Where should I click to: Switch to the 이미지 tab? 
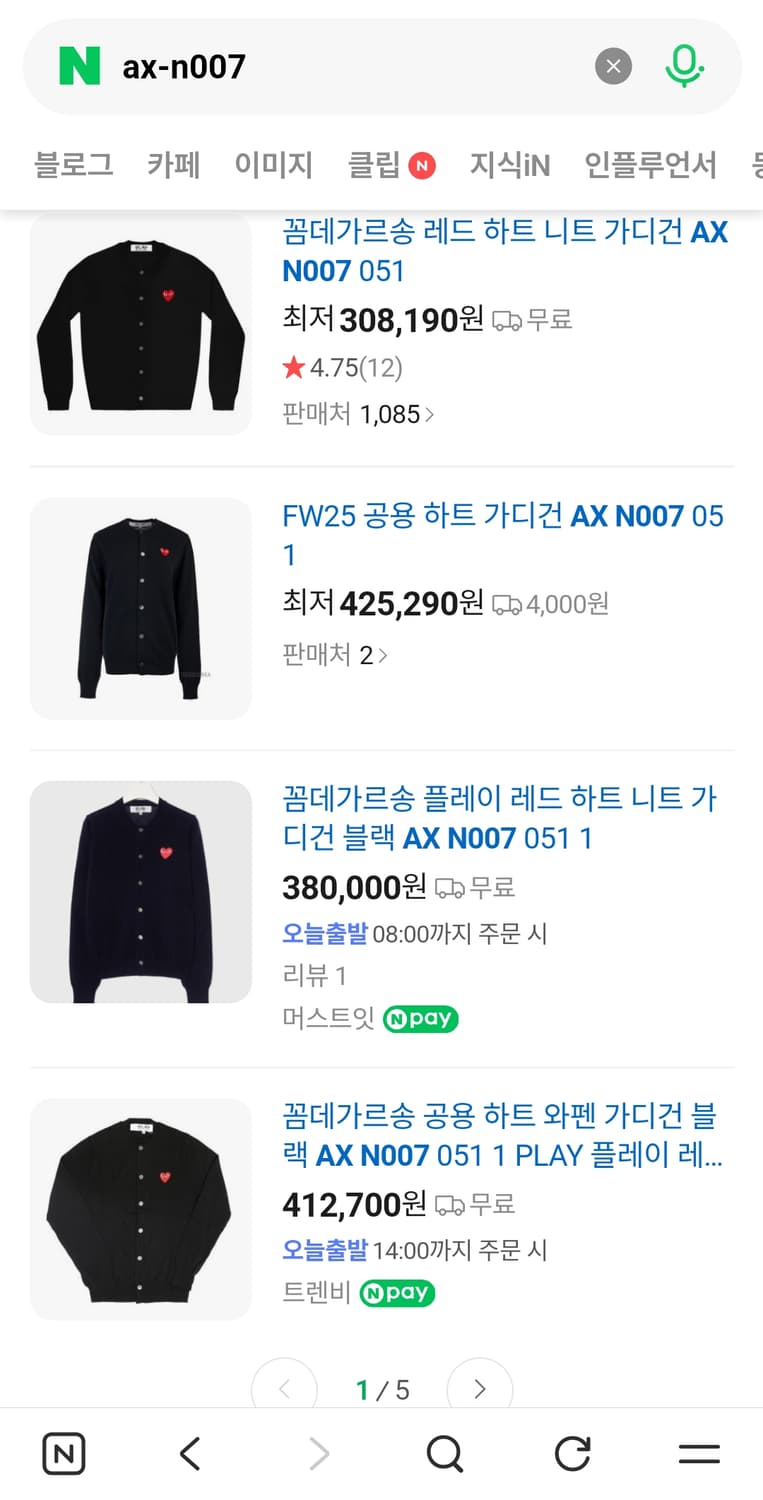click(x=273, y=165)
